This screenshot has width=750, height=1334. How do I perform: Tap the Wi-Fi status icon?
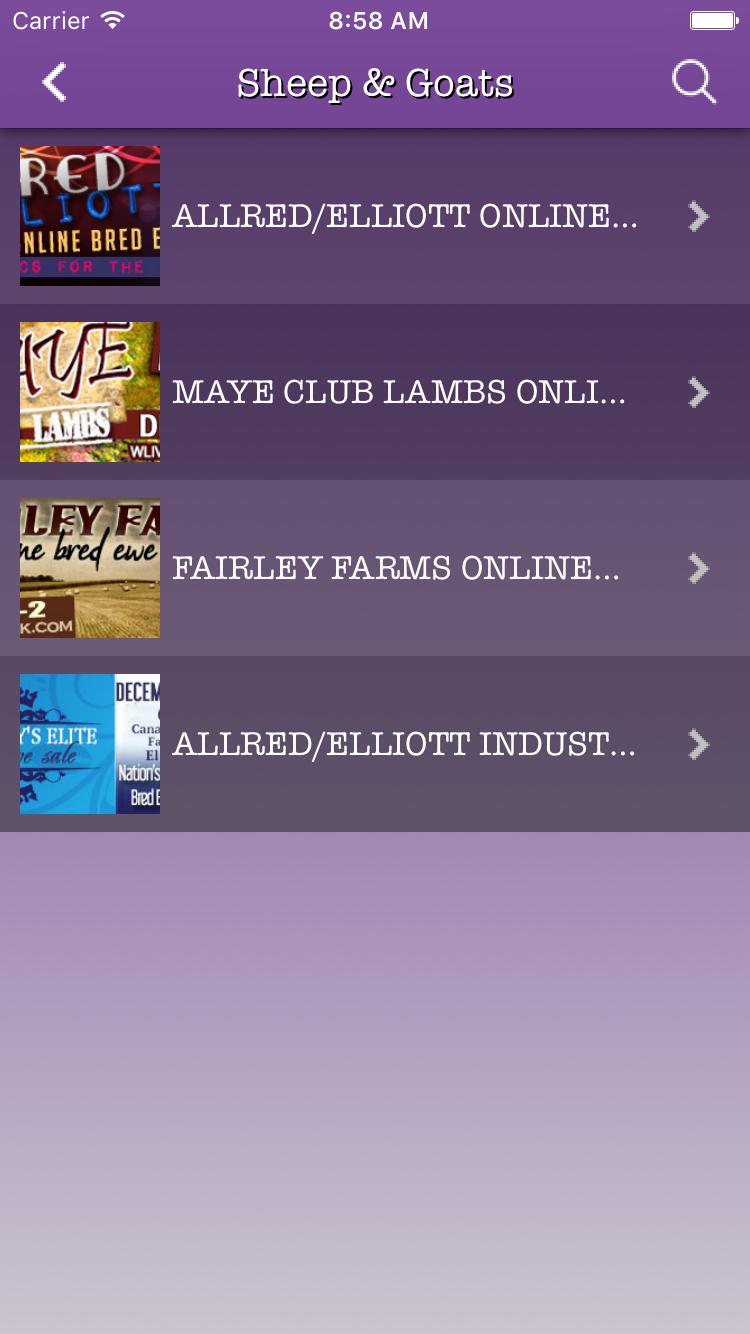pos(113,19)
